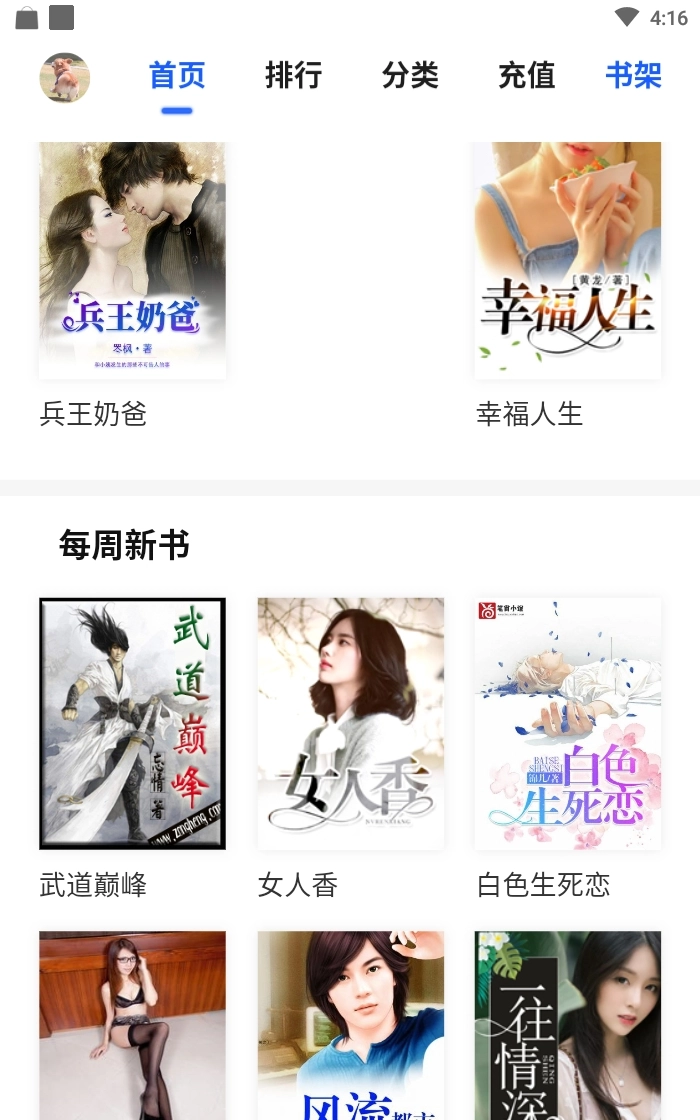
Task: Open the book 幸福人生
Action: (567, 260)
